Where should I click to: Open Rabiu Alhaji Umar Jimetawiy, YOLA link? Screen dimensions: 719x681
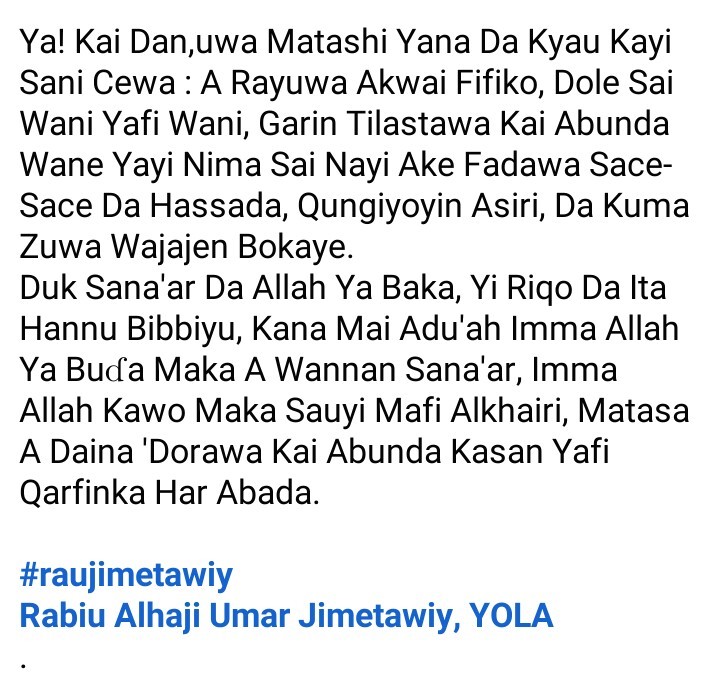click(x=286, y=615)
